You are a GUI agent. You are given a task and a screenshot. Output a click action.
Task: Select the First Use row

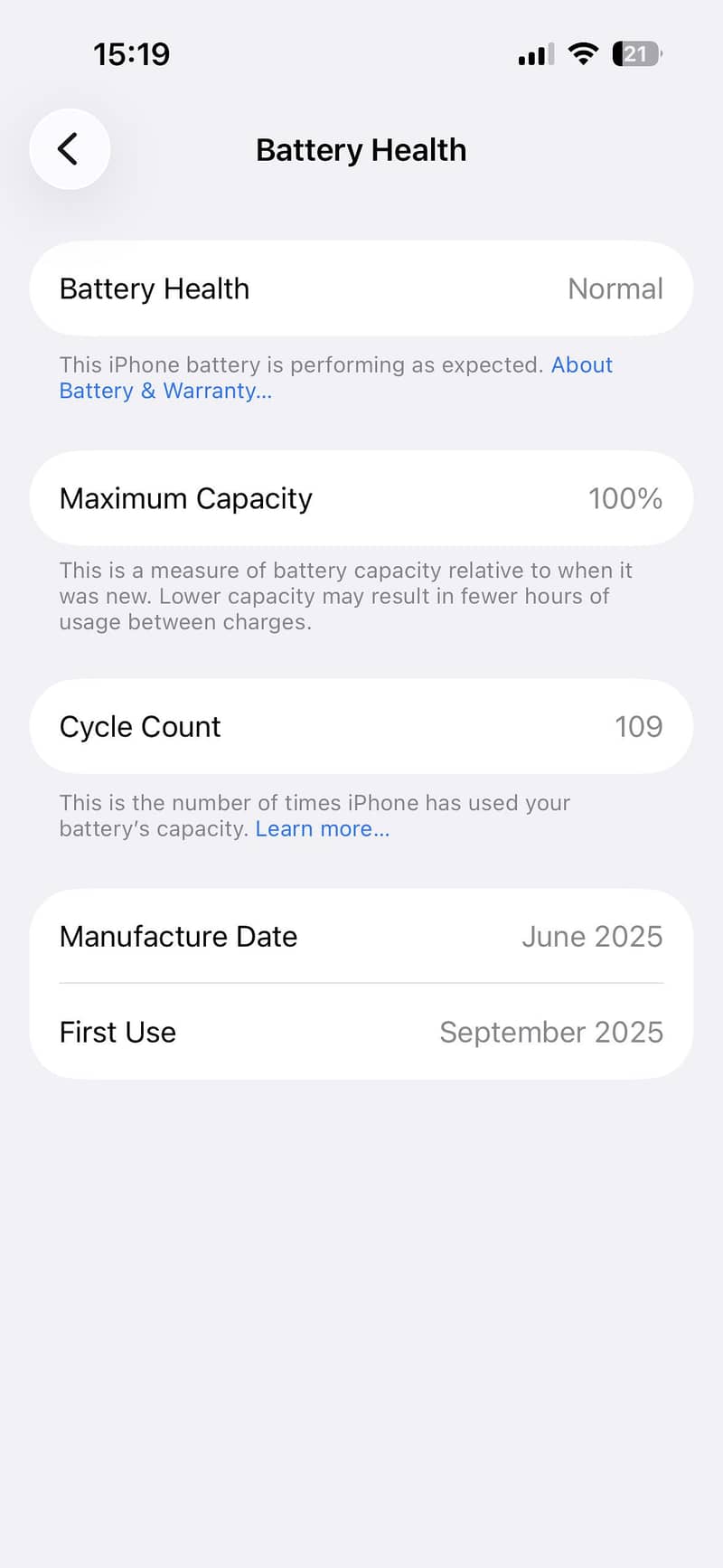click(x=361, y=1032)
